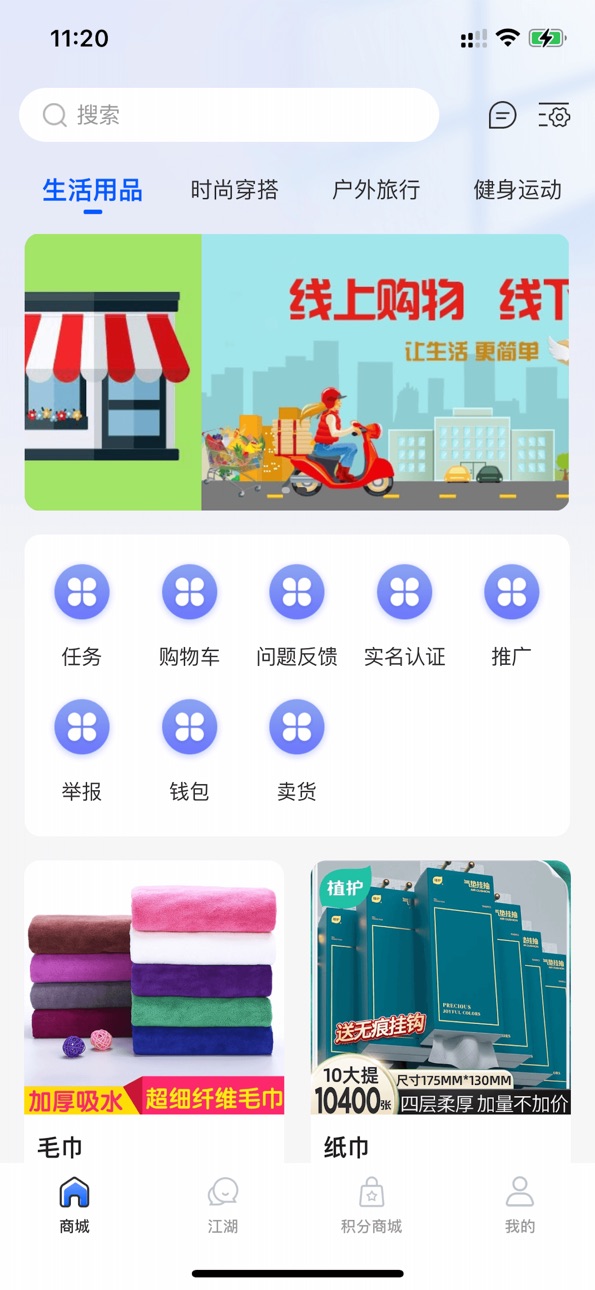Go to 积分商城 points mall tab
The width and height of the screenshot is (595, 1290).
[371, 1205]
